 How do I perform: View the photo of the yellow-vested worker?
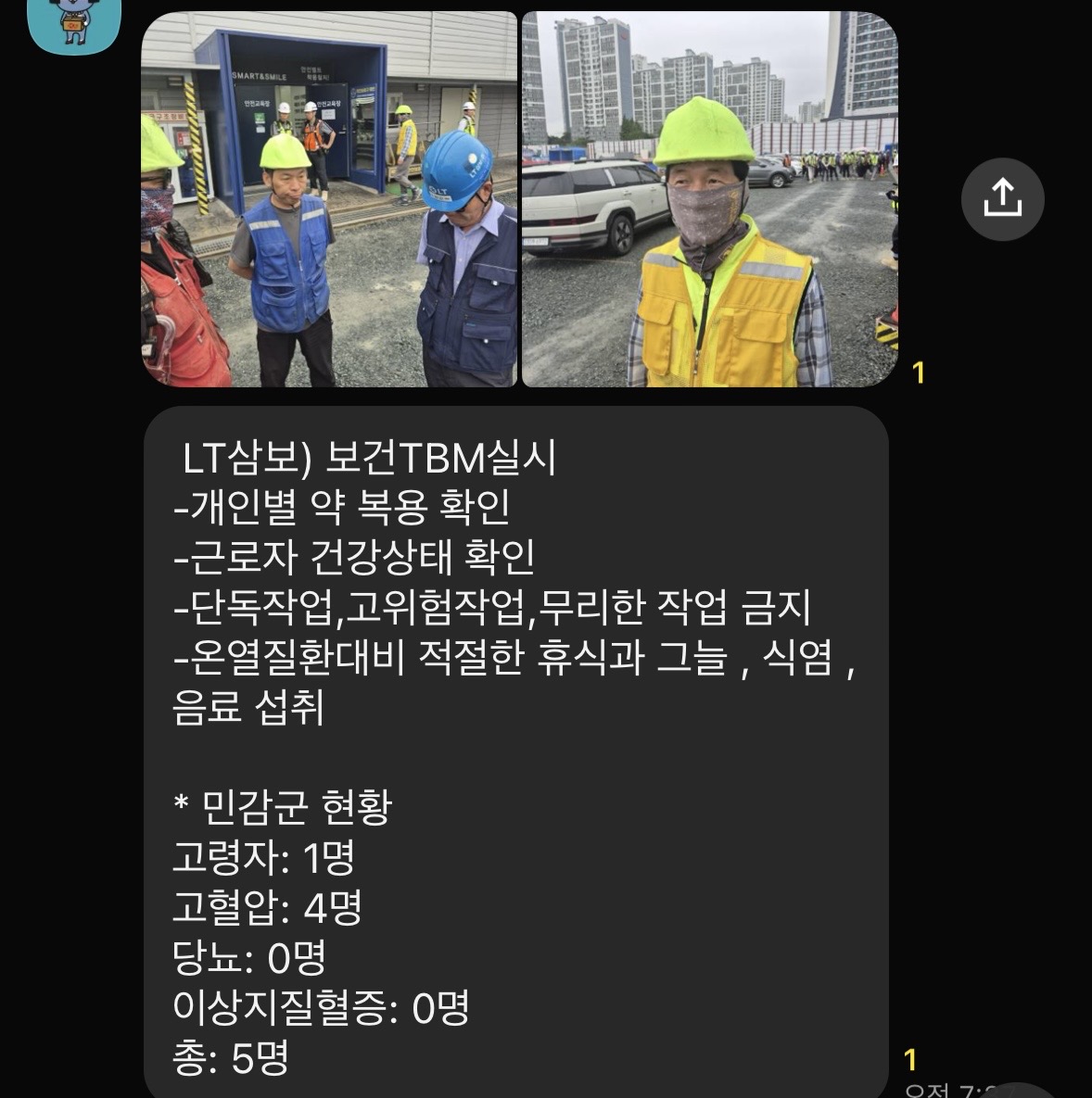710,199
